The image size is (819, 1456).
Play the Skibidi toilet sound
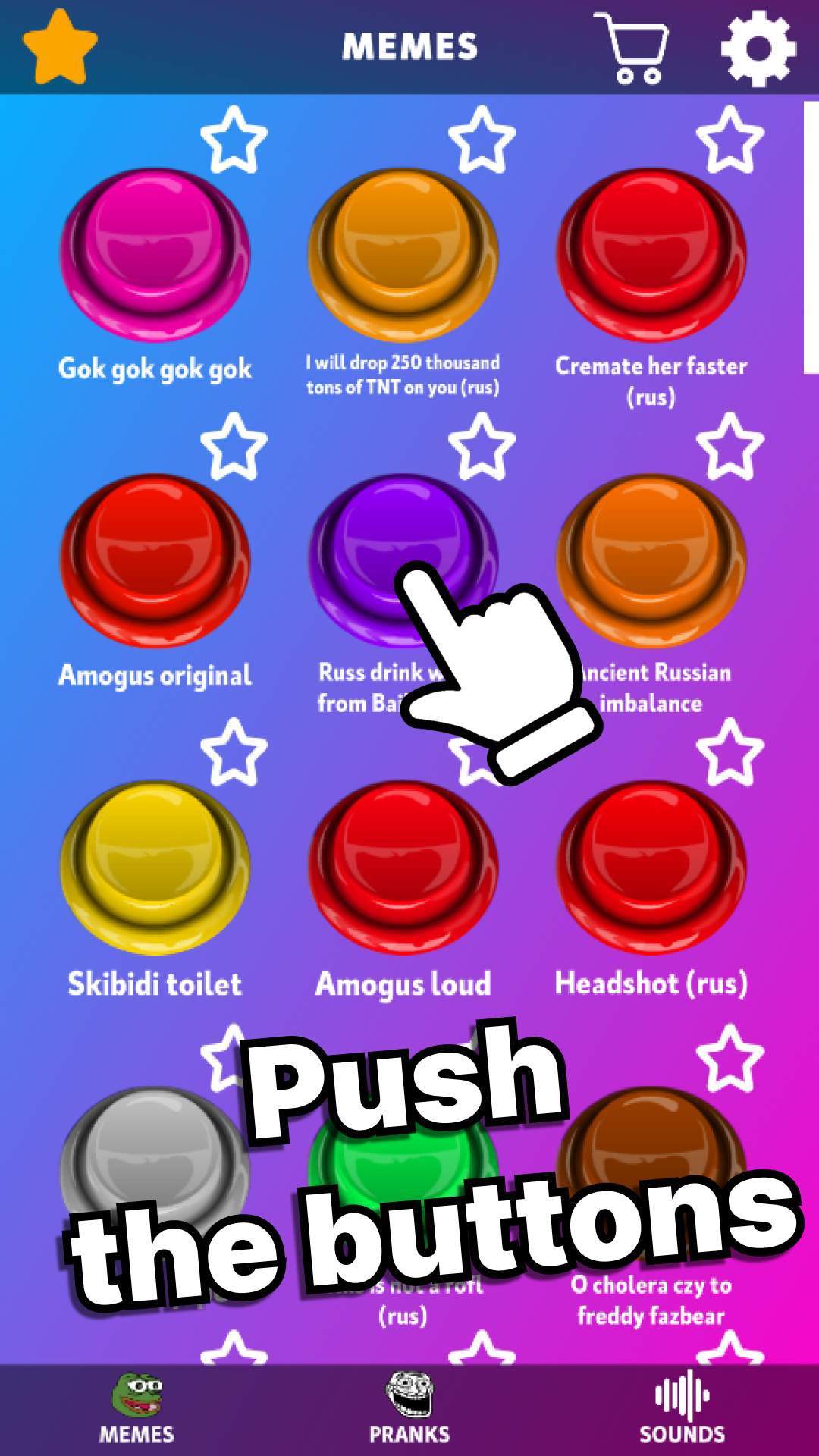[155, 867]
